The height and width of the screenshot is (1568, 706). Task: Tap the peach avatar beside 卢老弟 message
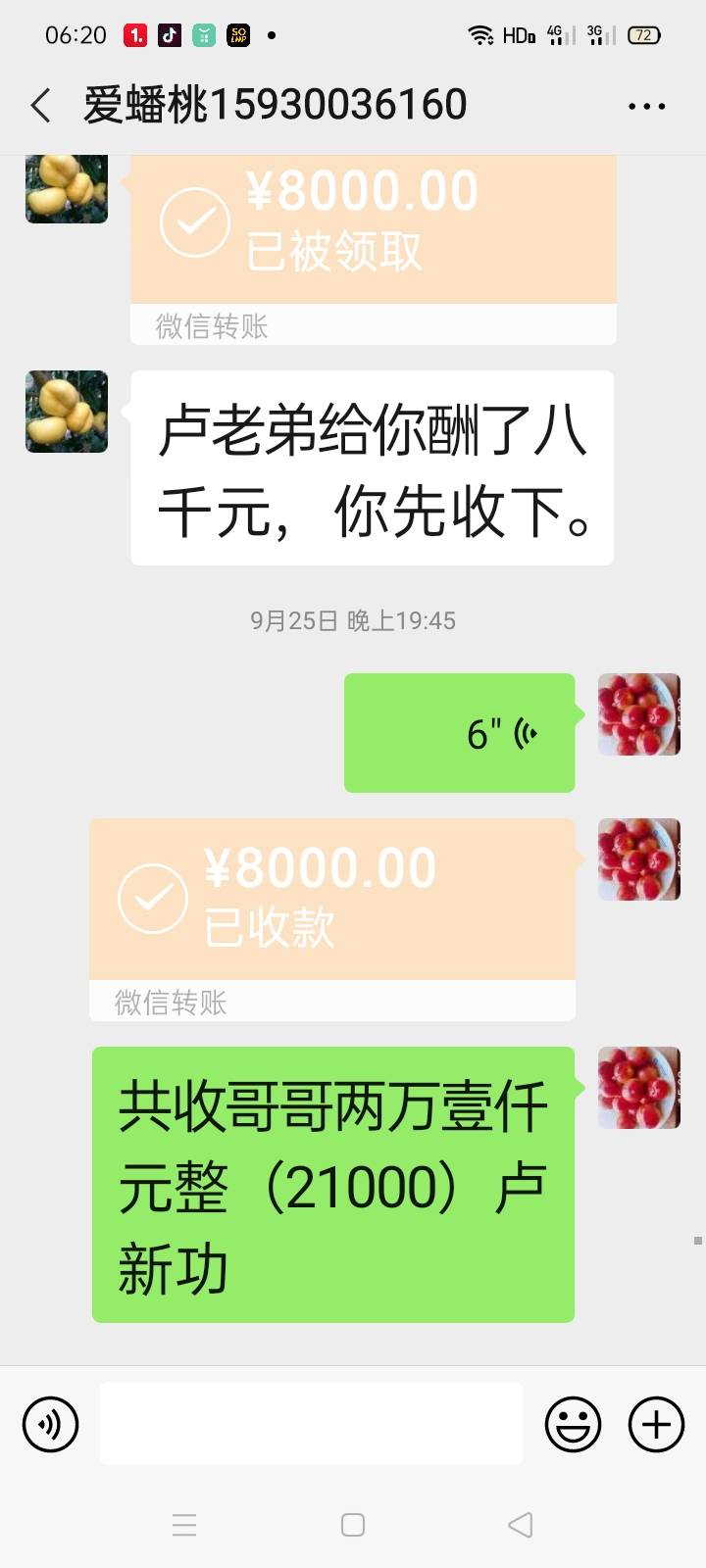(67, 412)
